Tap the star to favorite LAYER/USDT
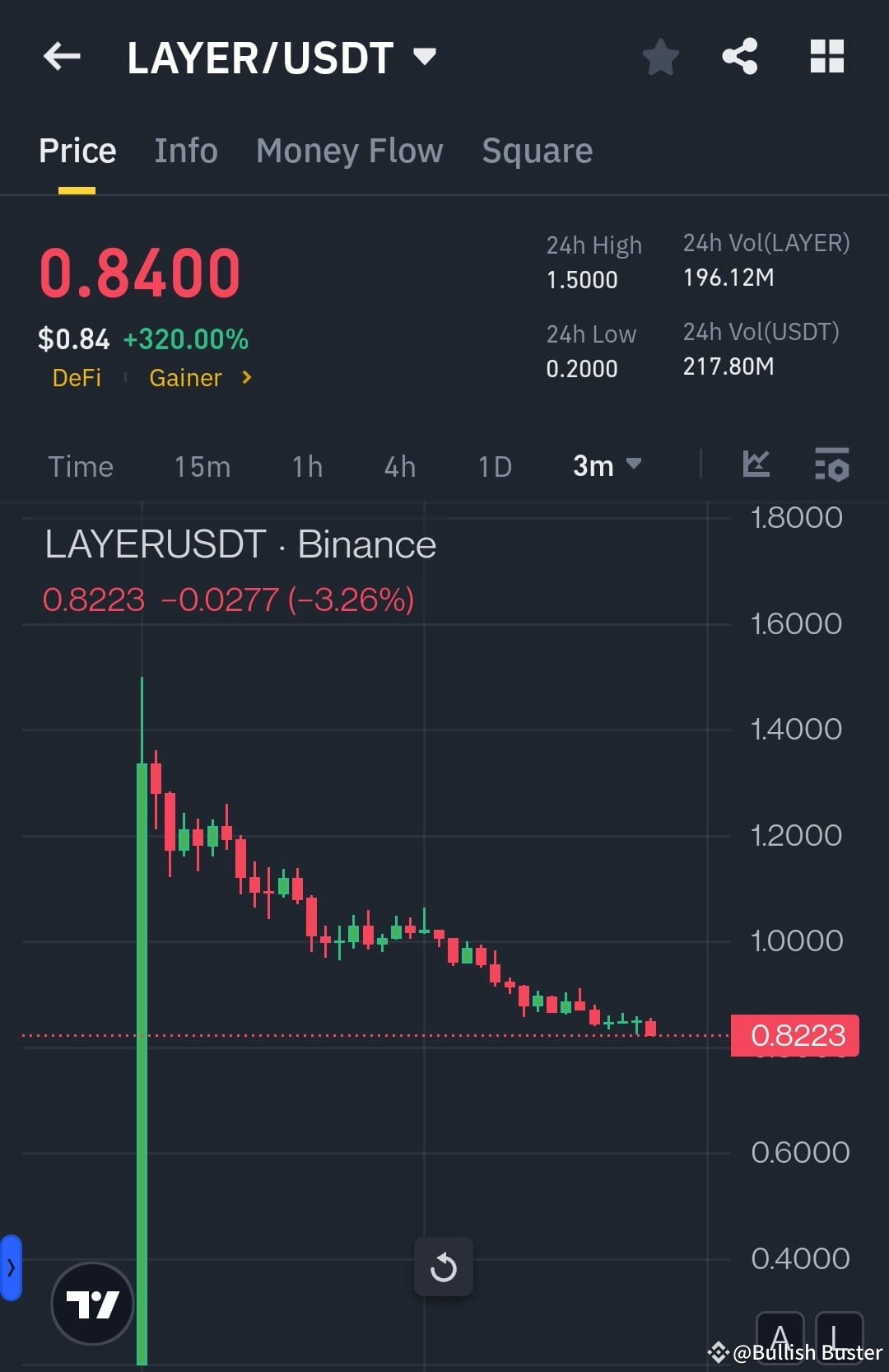This screenshot has height=1372, width=889. (x=660, y=56)
